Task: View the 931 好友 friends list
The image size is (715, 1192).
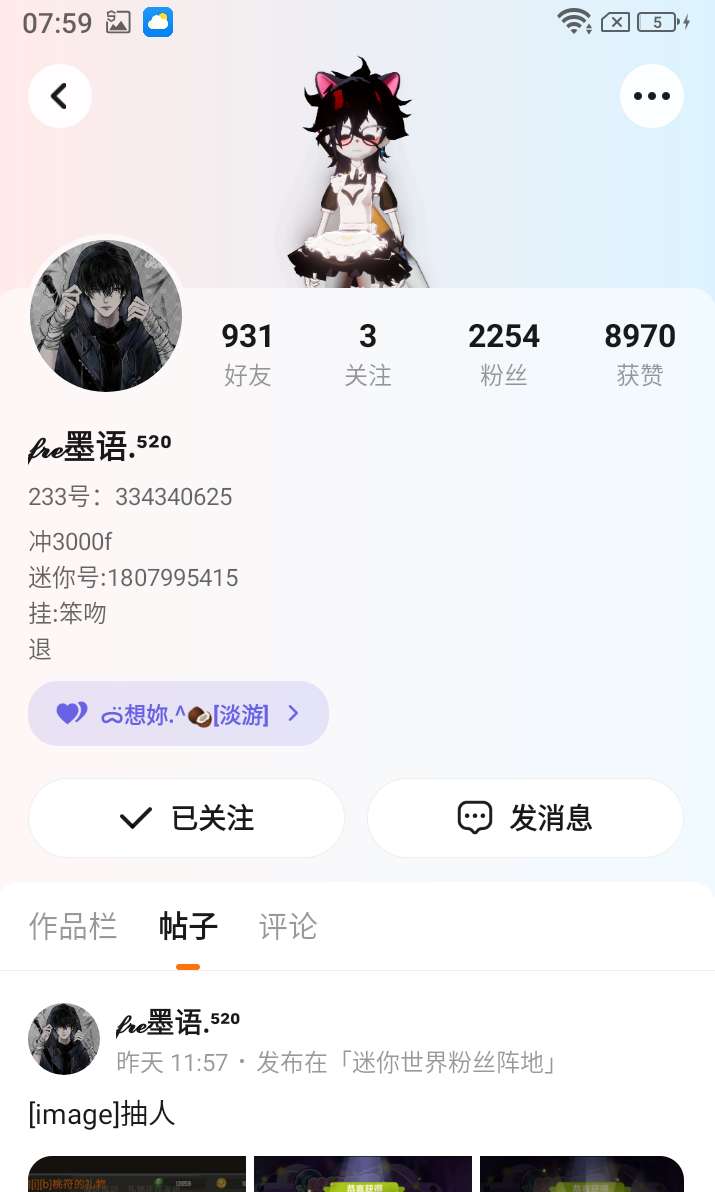Action: click(247, 353)
